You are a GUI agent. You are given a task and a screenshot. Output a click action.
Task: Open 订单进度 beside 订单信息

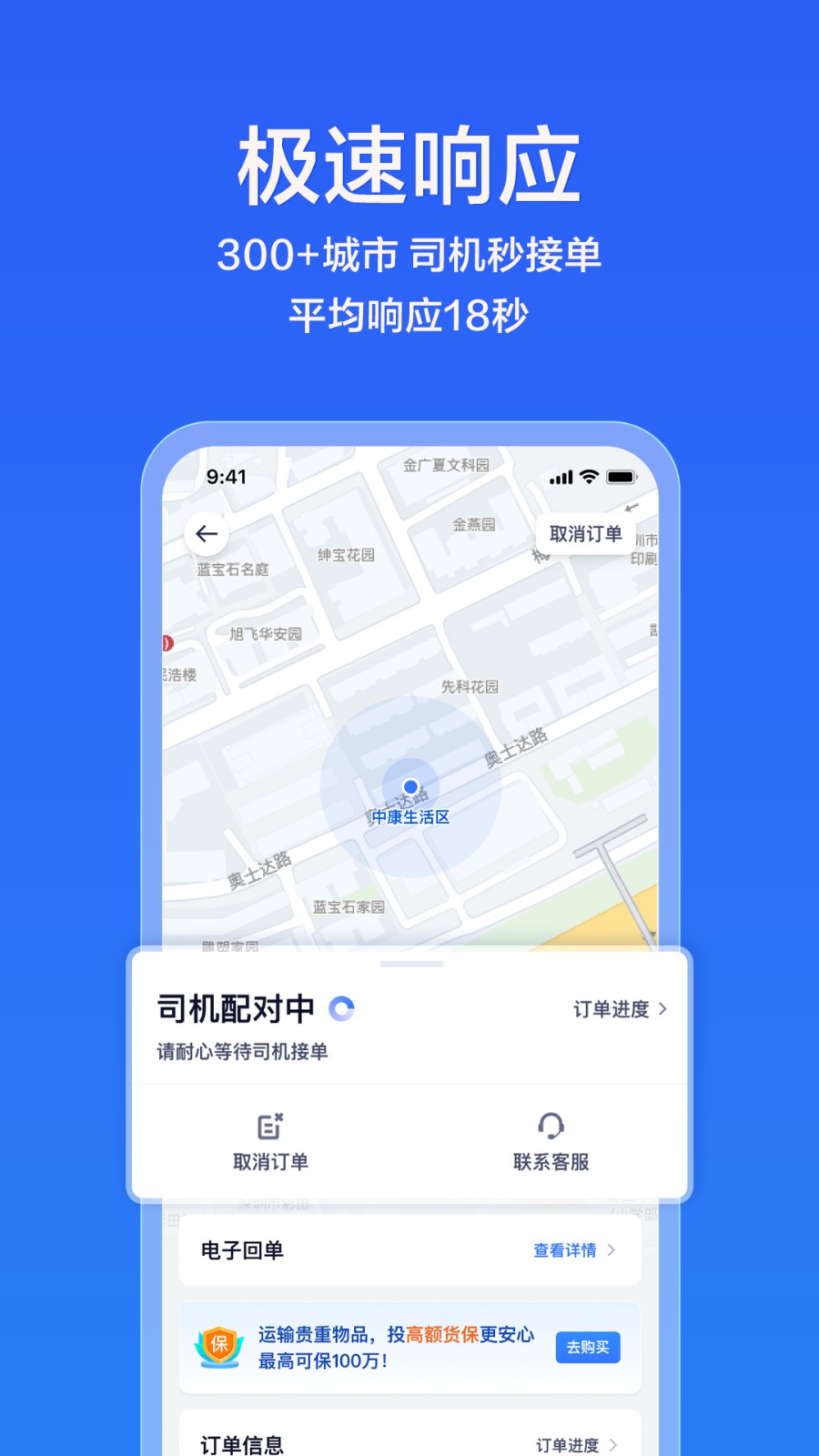(x=569, y=1443)
